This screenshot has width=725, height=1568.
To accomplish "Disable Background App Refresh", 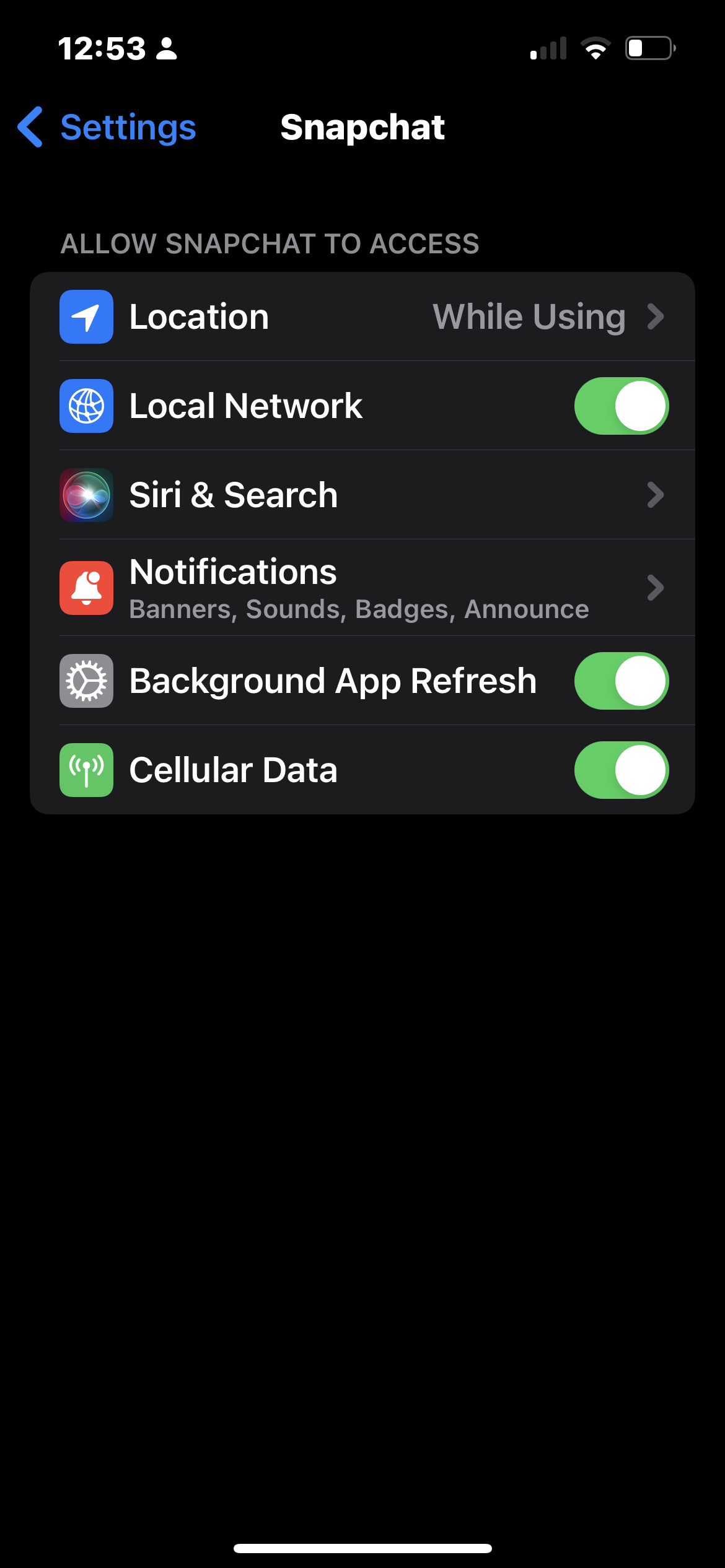I will tap(621, 681).
